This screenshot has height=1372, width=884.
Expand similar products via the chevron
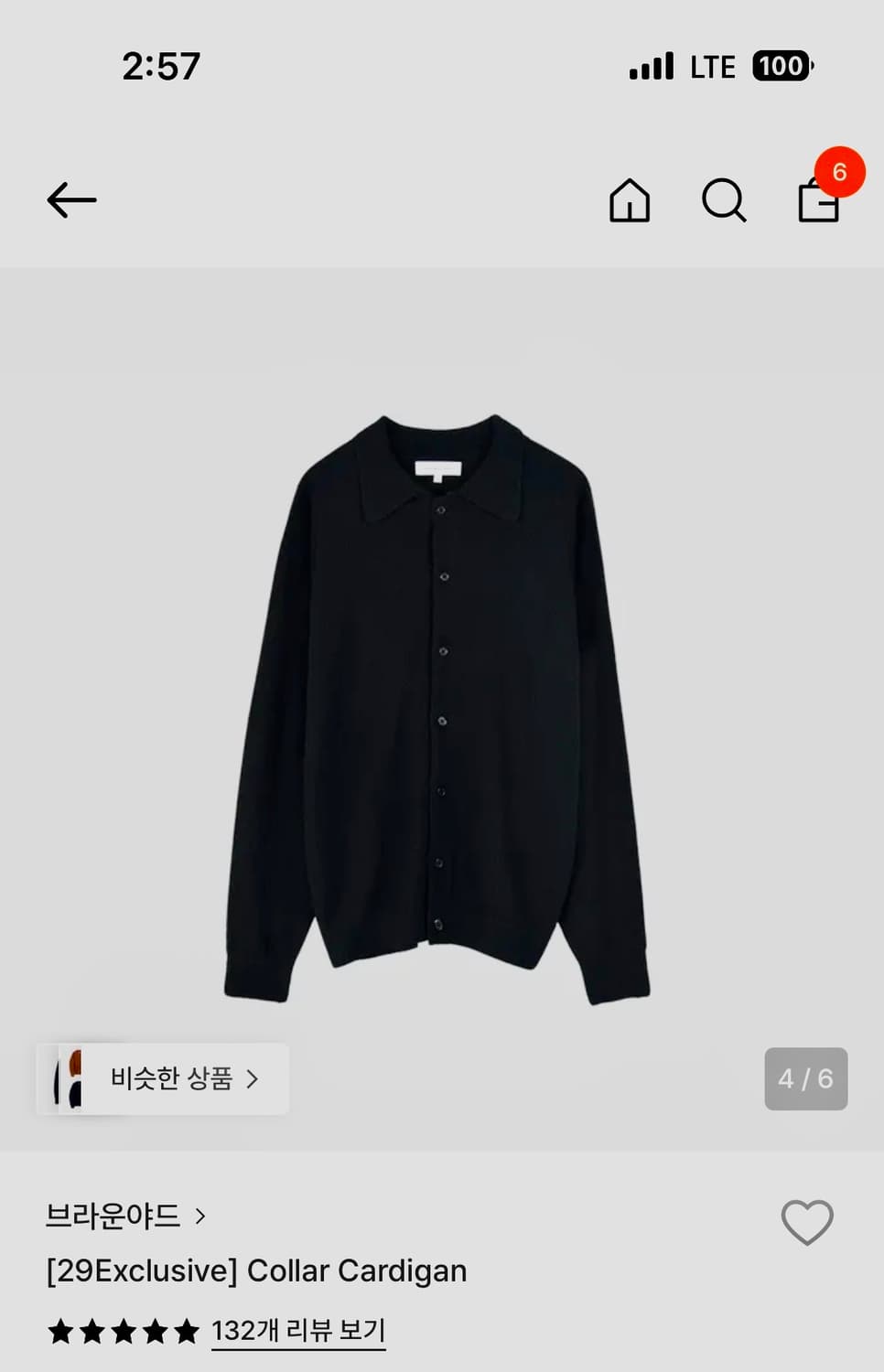(x=252, y=1079)
